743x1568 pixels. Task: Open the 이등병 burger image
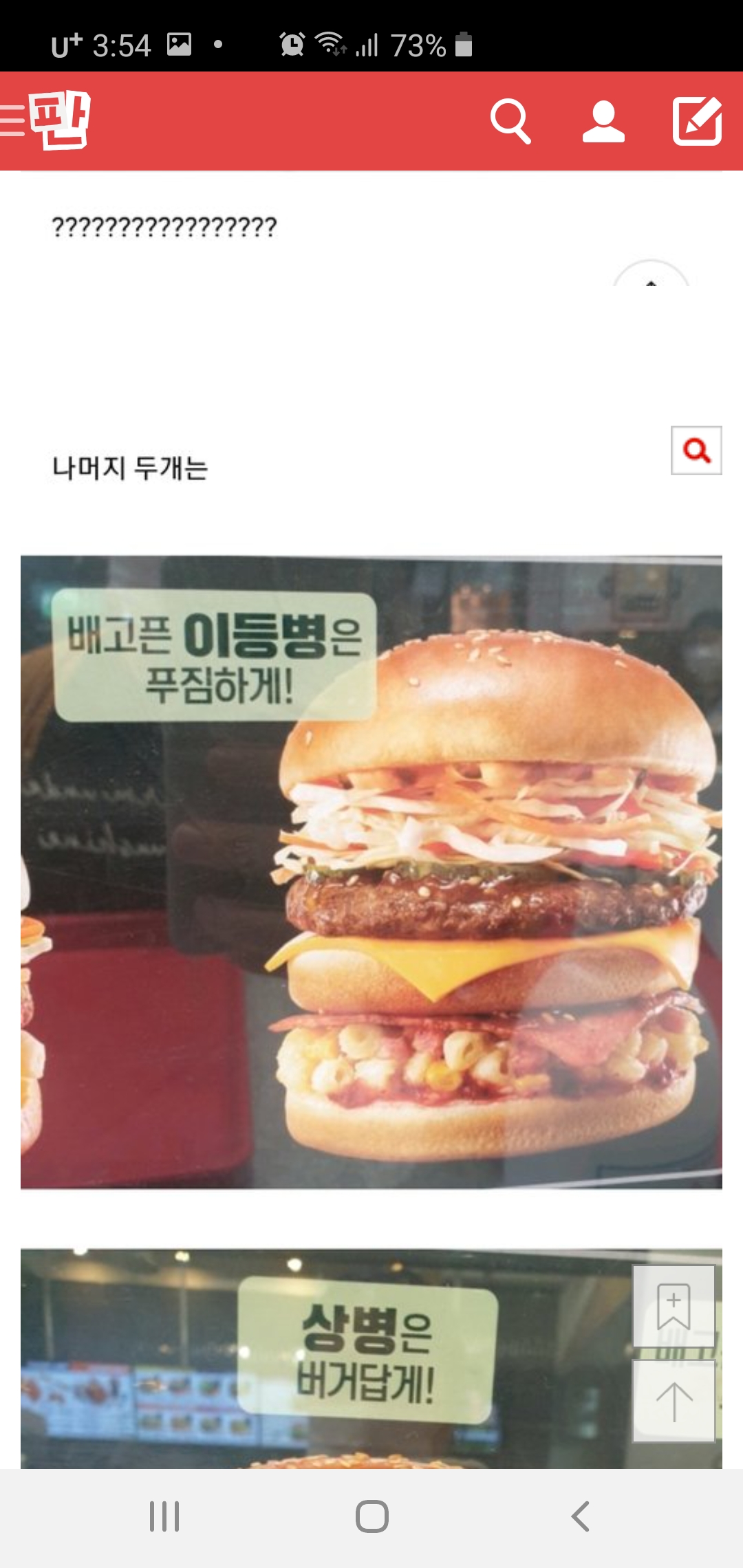click(x=371, y=872)
